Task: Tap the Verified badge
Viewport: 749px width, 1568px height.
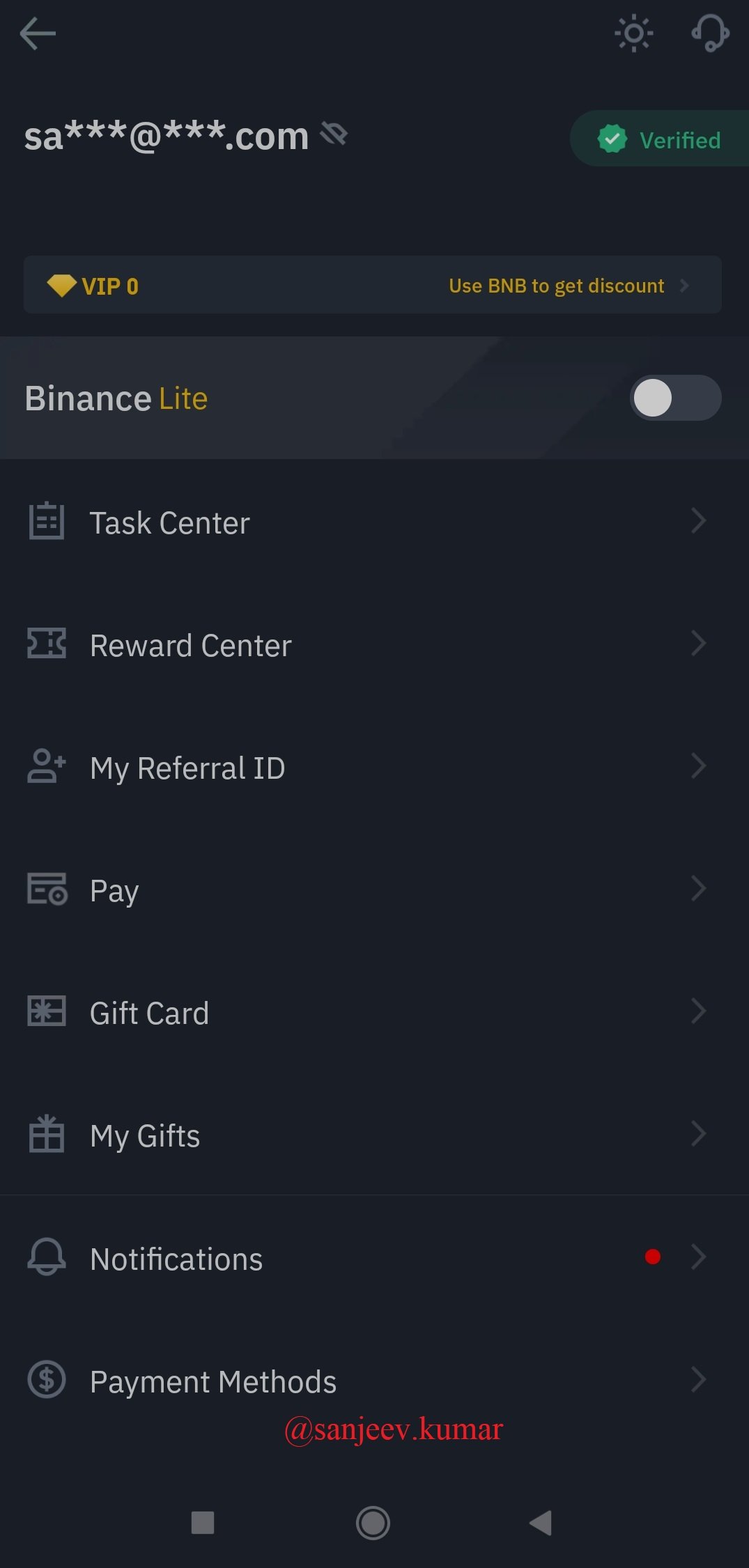Action: [659, 139]
